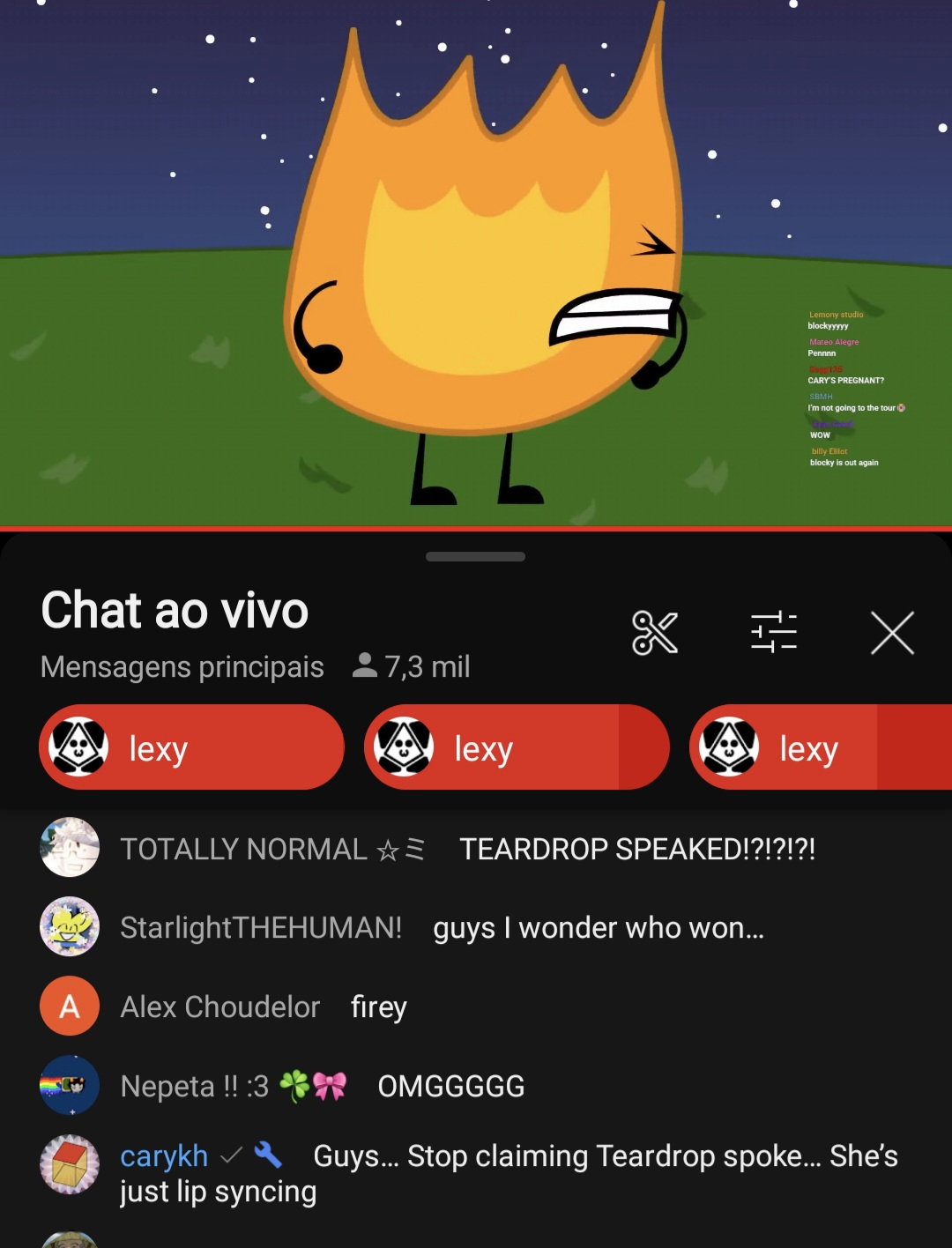Open live chat filter settings
Image resolution: width=952 pixels, height=1248 pixels.
coord(773,633)
